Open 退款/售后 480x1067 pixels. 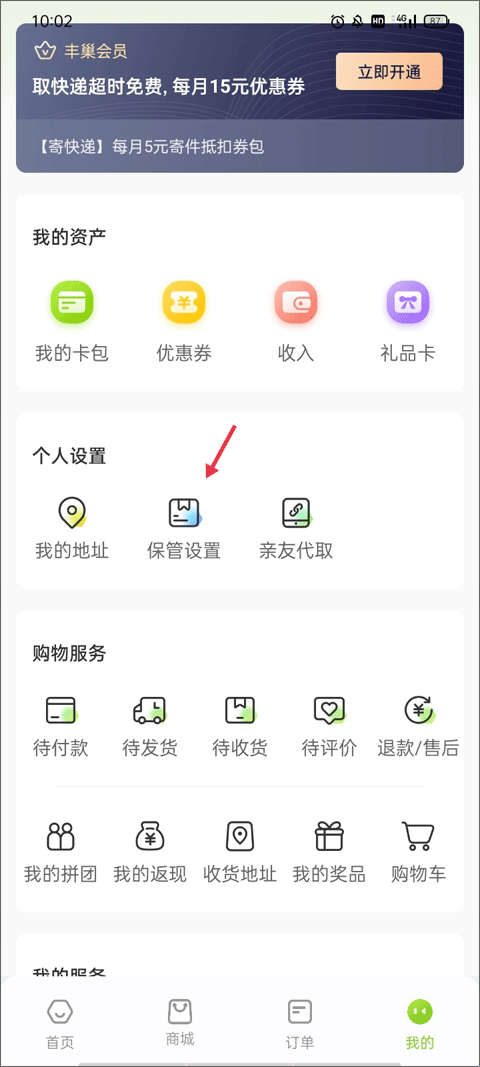click(419, 726)
